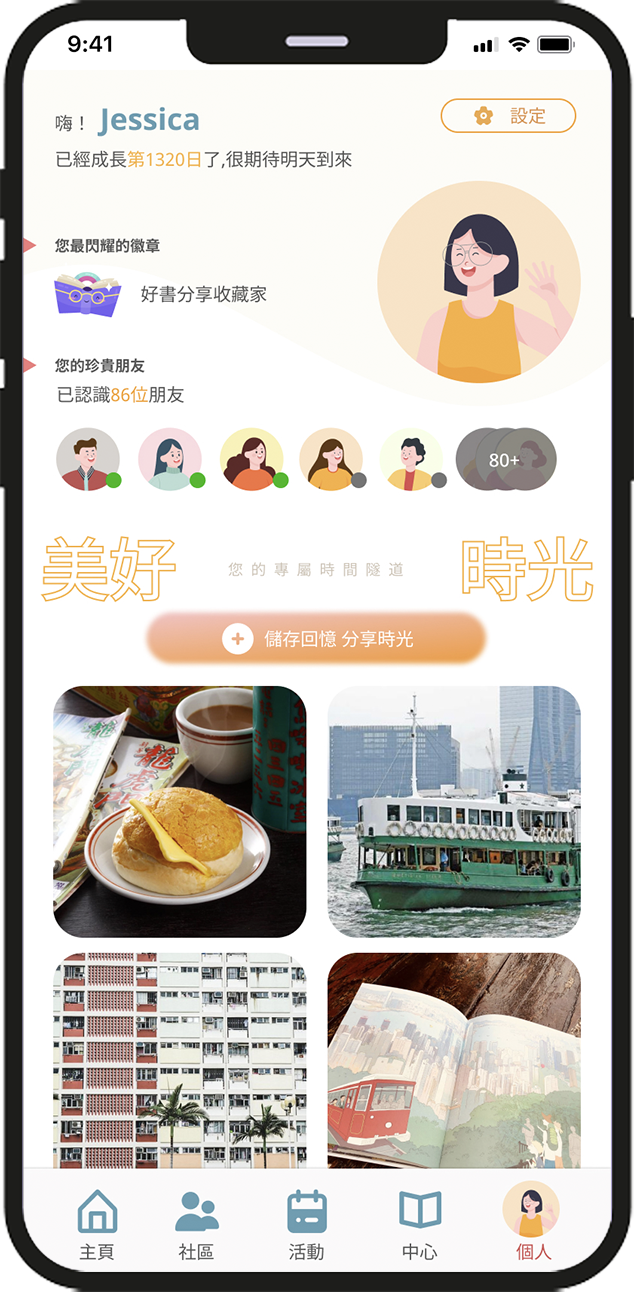Viewport: 634px width, 1292px height.
Task: Switch to the 活動 events tab
Action: 306,1223
